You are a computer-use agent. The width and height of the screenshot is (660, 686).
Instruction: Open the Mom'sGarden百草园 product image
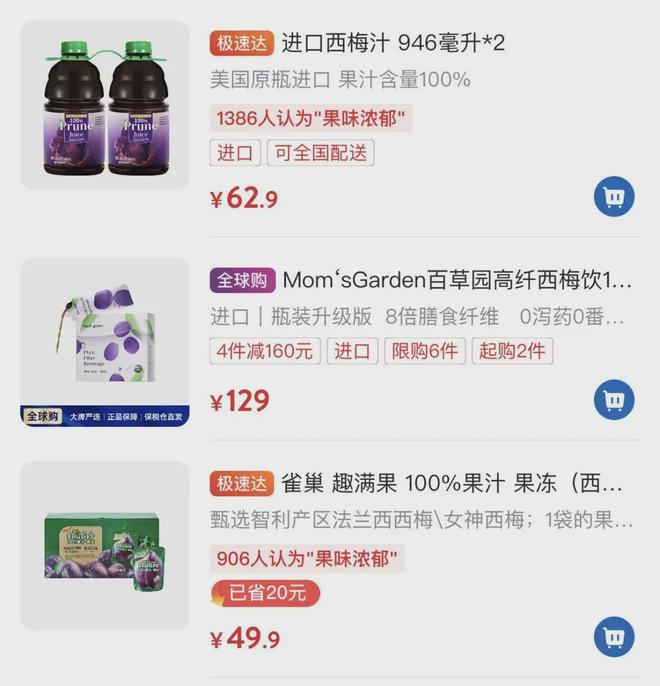(105, 342)
